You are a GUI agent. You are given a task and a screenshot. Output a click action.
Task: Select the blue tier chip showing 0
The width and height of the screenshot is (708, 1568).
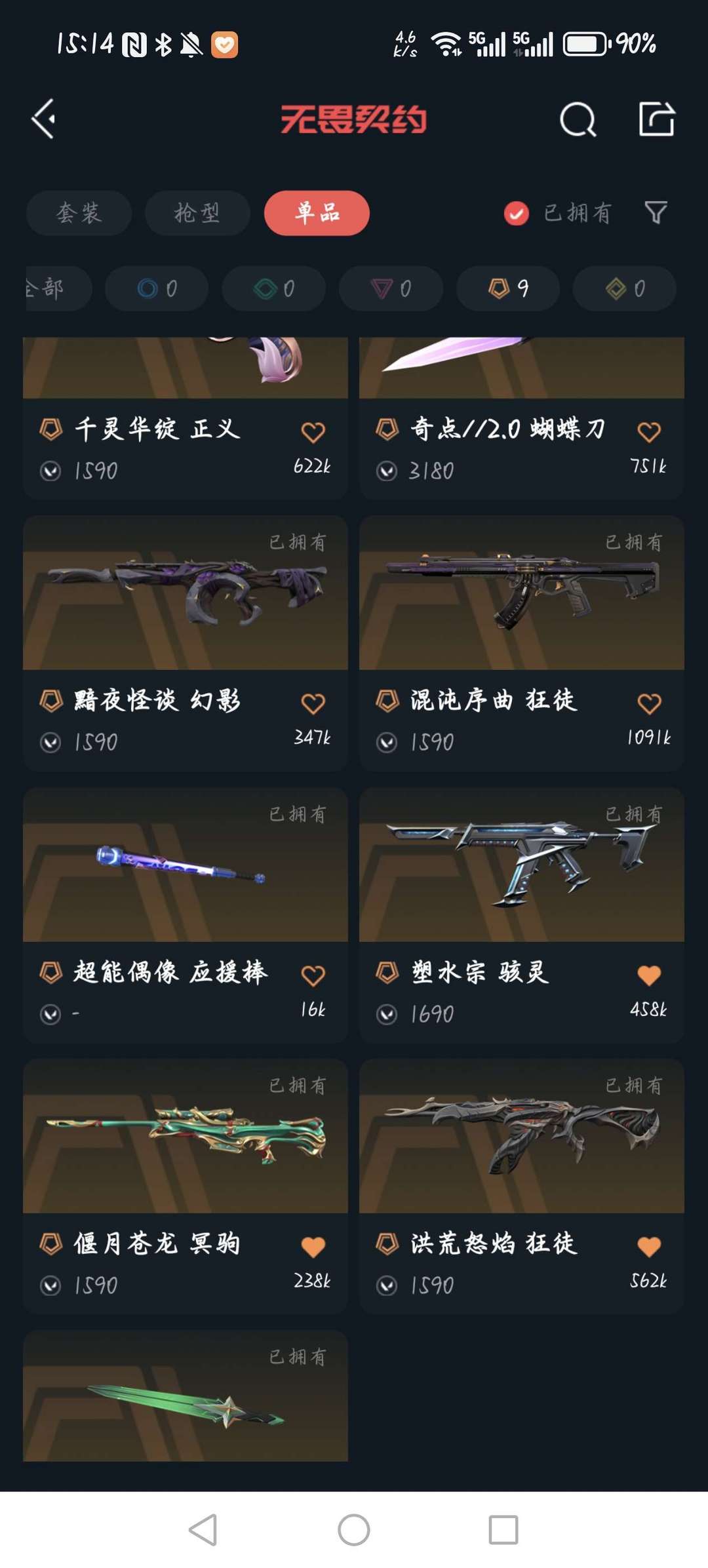(x=157, y=288)
